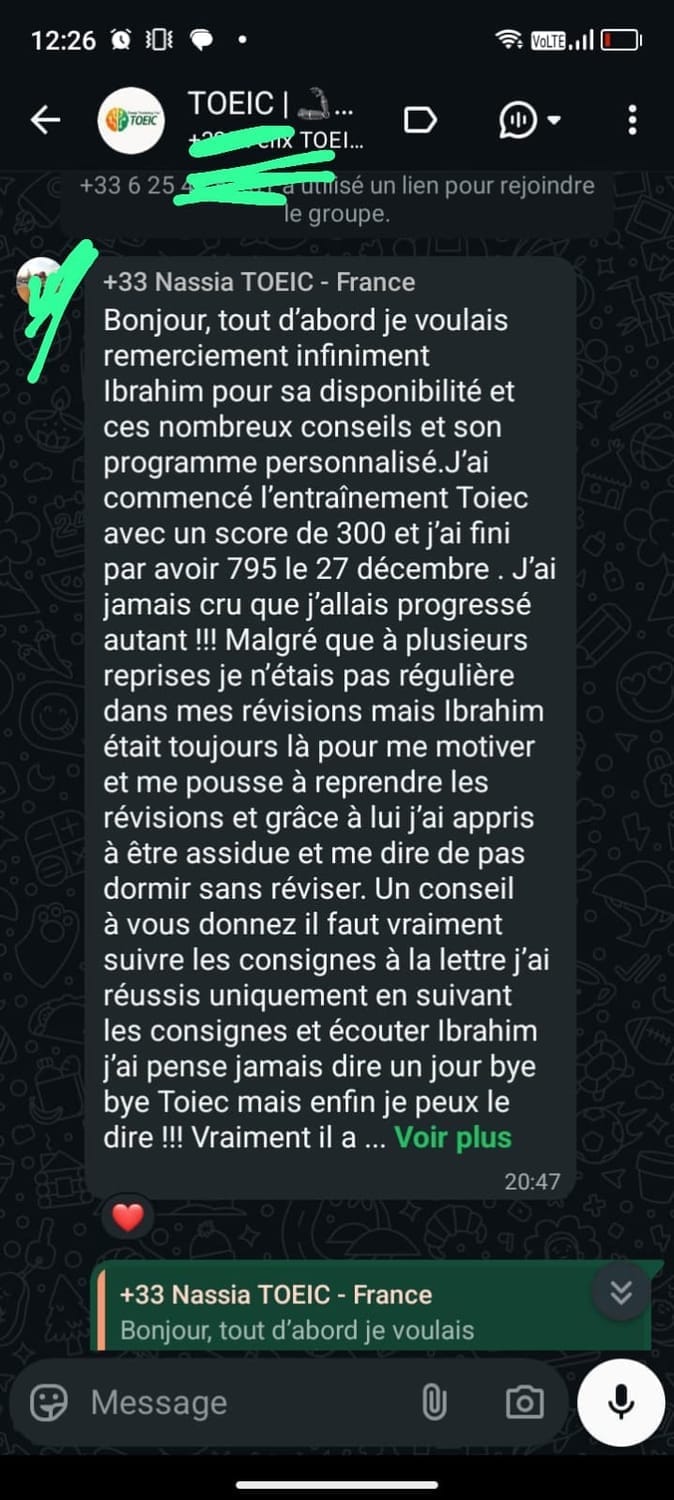
Task: Expand message with Voir plus
Action: click(x=453, y=1137)
